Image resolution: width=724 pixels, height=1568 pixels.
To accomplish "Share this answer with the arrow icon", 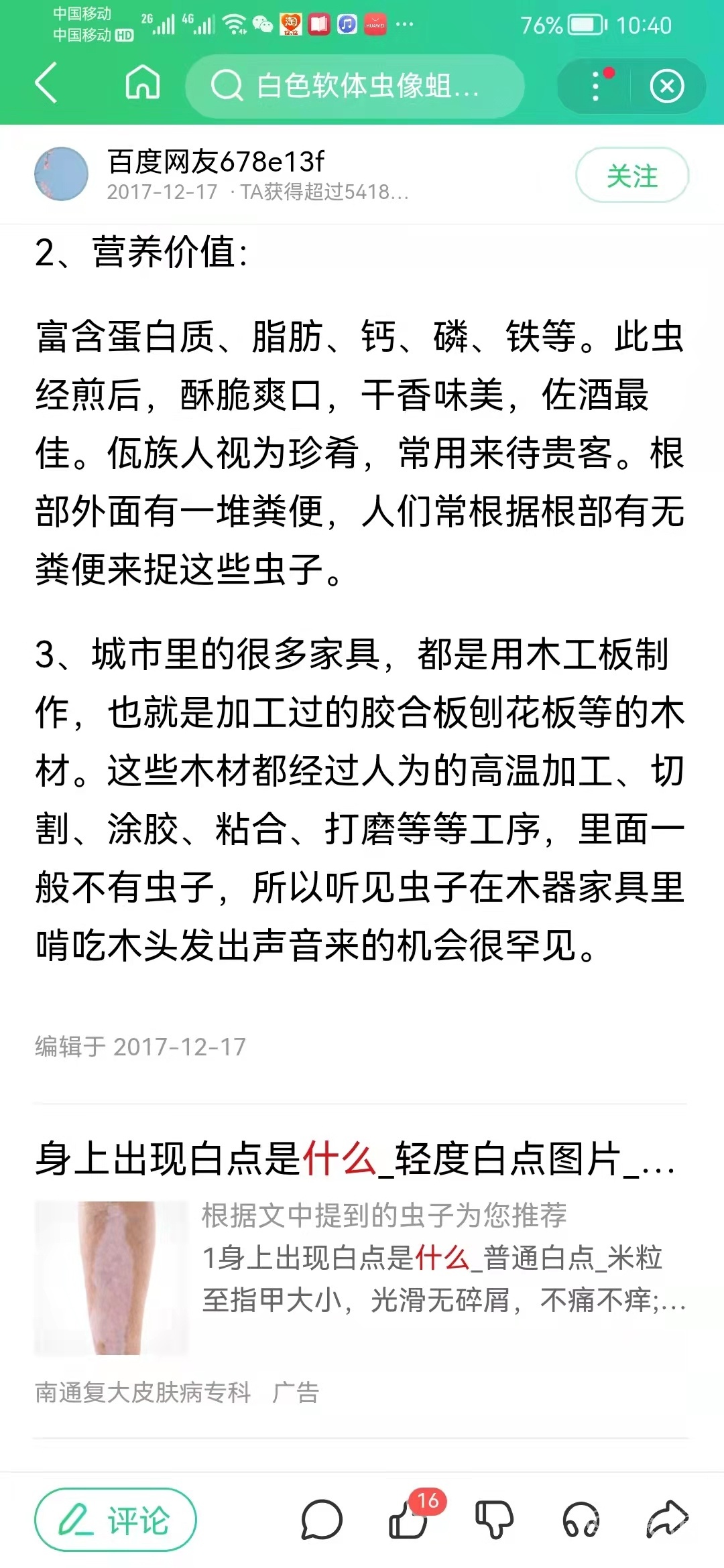I will (x=668, y=1520).
